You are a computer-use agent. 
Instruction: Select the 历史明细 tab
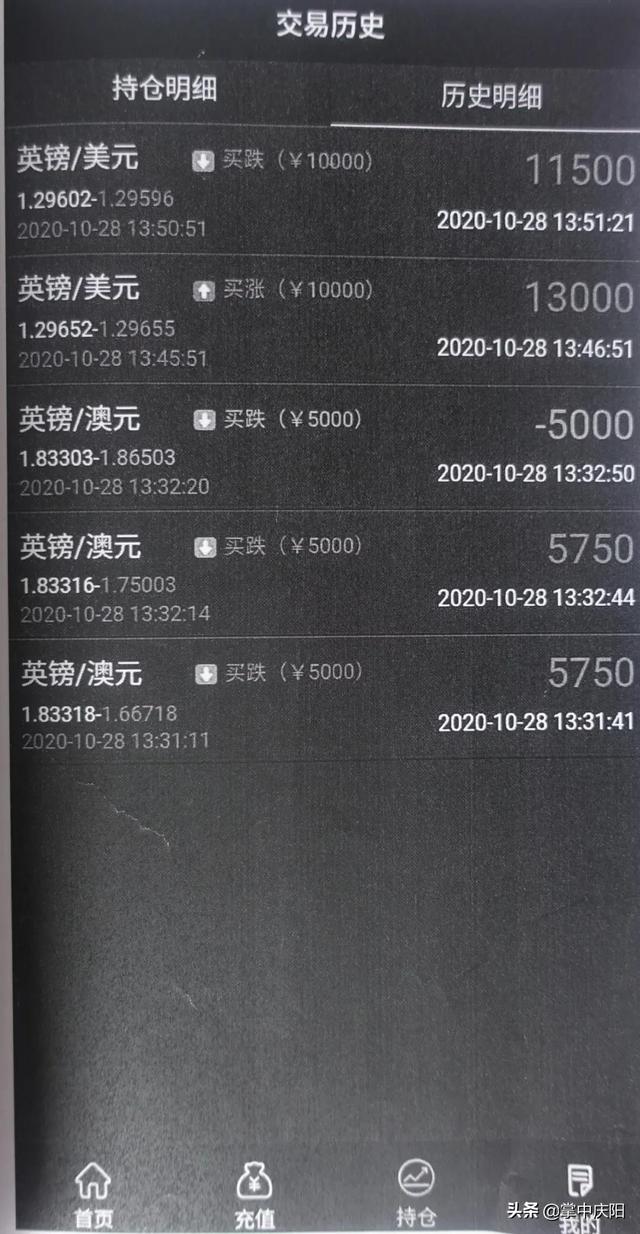coord(491,96)
